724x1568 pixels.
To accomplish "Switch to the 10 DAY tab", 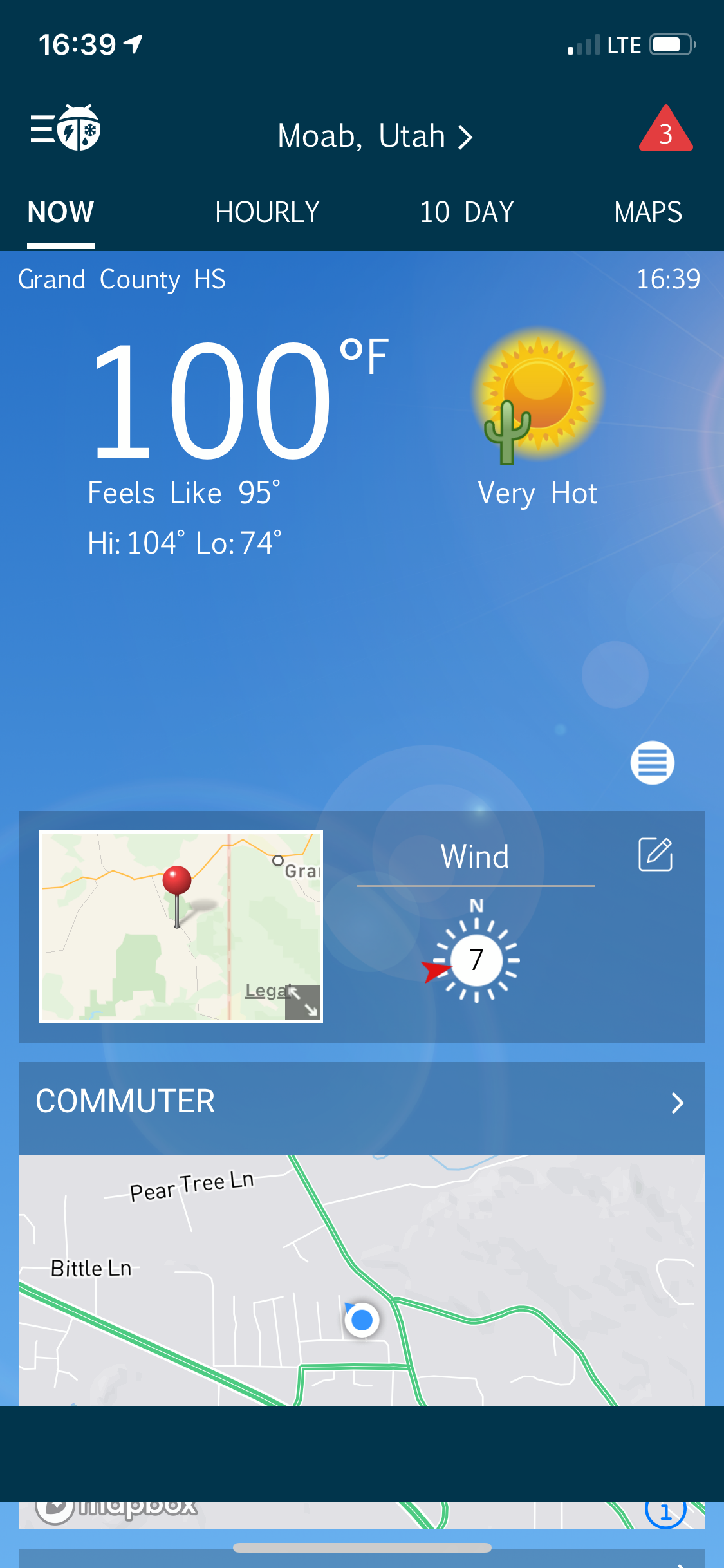I will [x=467, y=212].
